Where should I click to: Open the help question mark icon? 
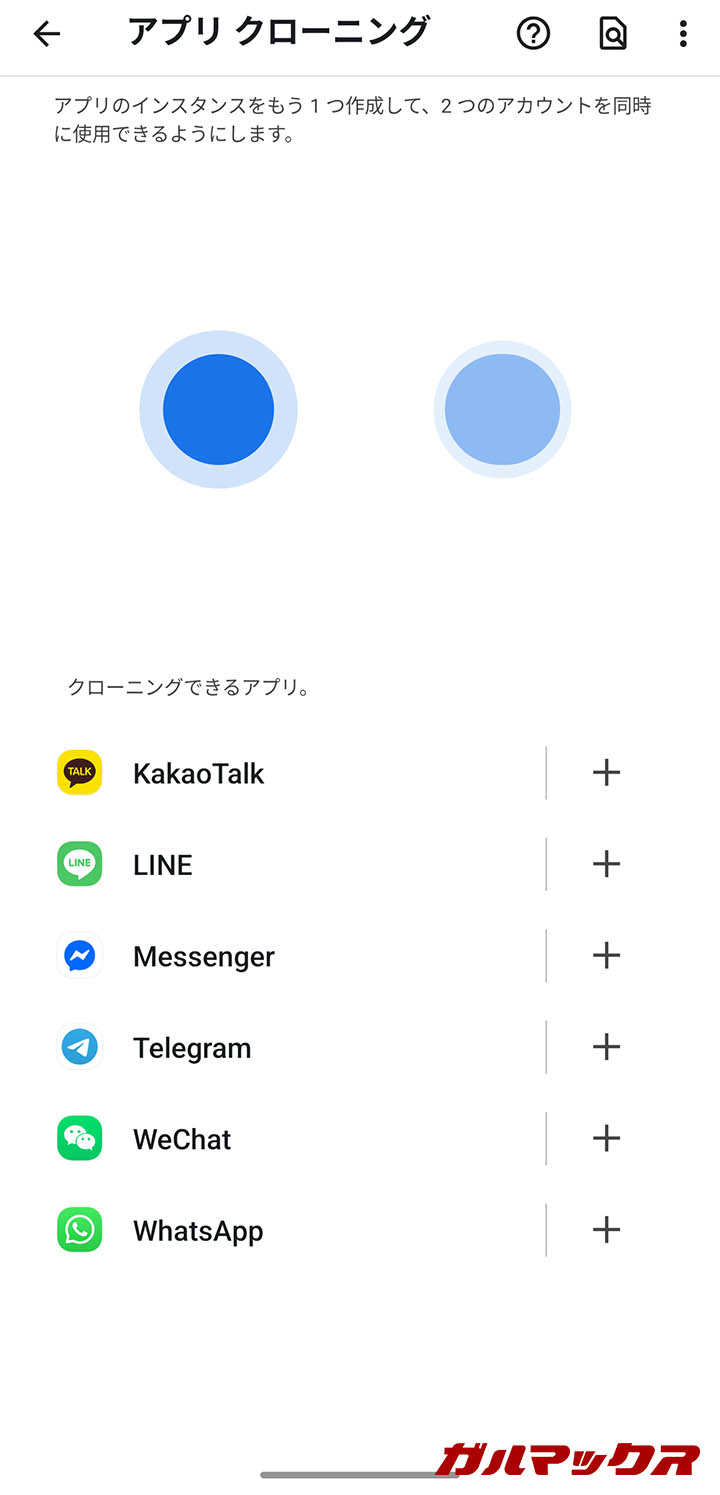(x=533, y=34)
